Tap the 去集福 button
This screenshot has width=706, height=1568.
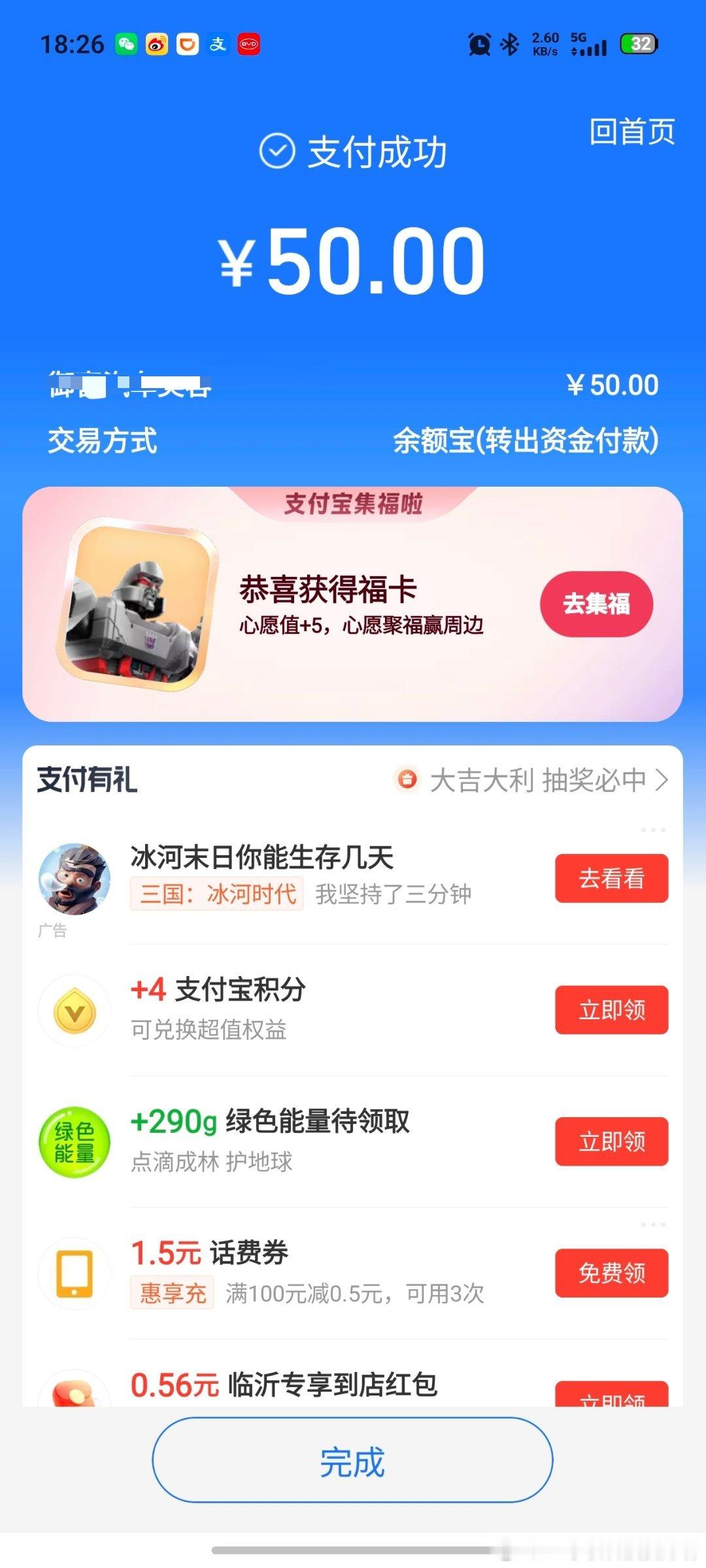click(x=596, y=604)
